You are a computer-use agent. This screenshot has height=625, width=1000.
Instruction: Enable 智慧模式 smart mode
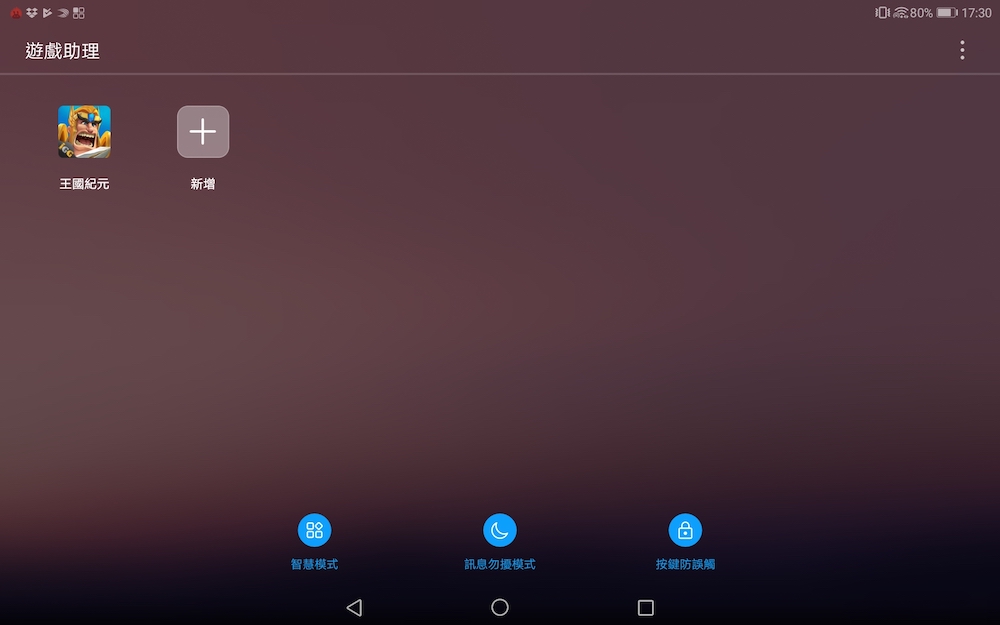point(314,530)
